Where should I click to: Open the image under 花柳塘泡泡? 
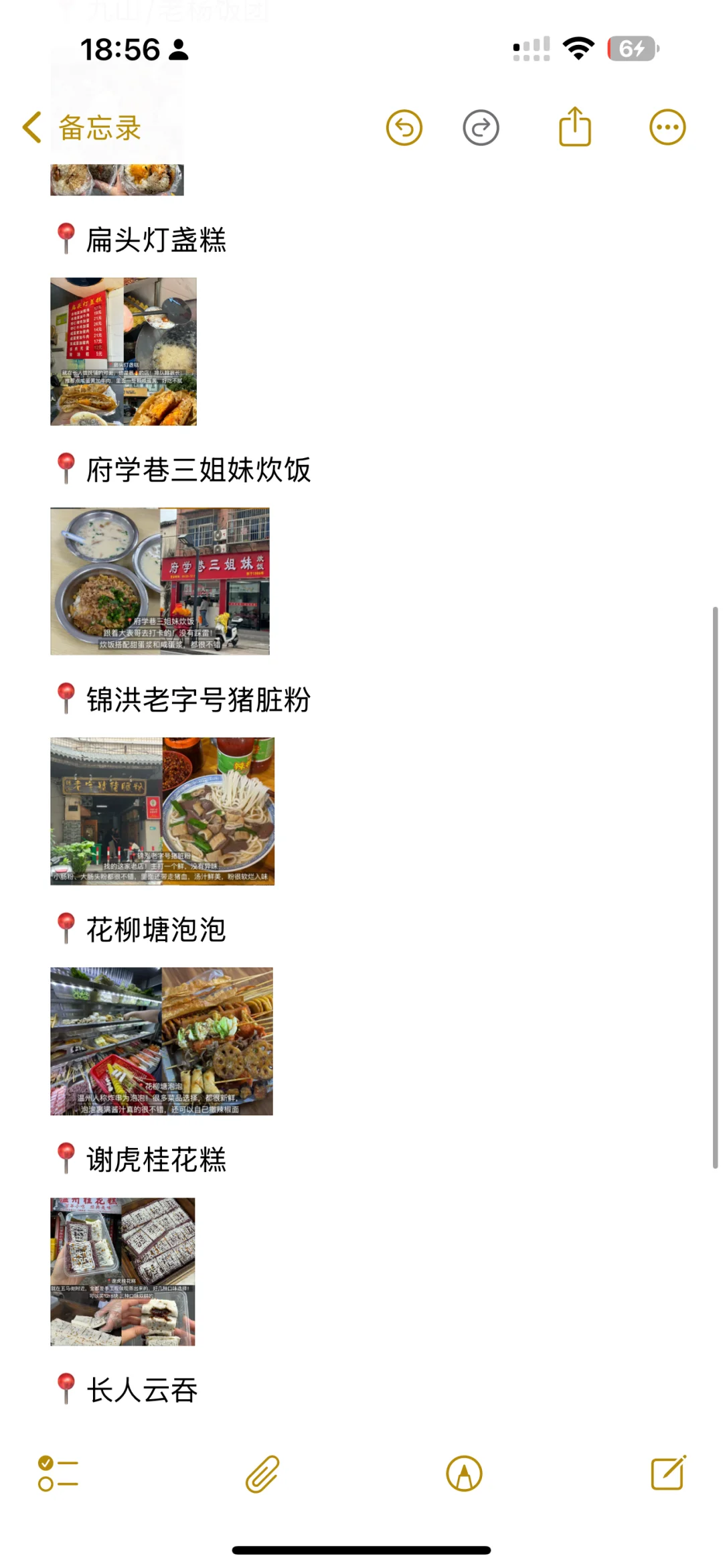(161, 1041)
